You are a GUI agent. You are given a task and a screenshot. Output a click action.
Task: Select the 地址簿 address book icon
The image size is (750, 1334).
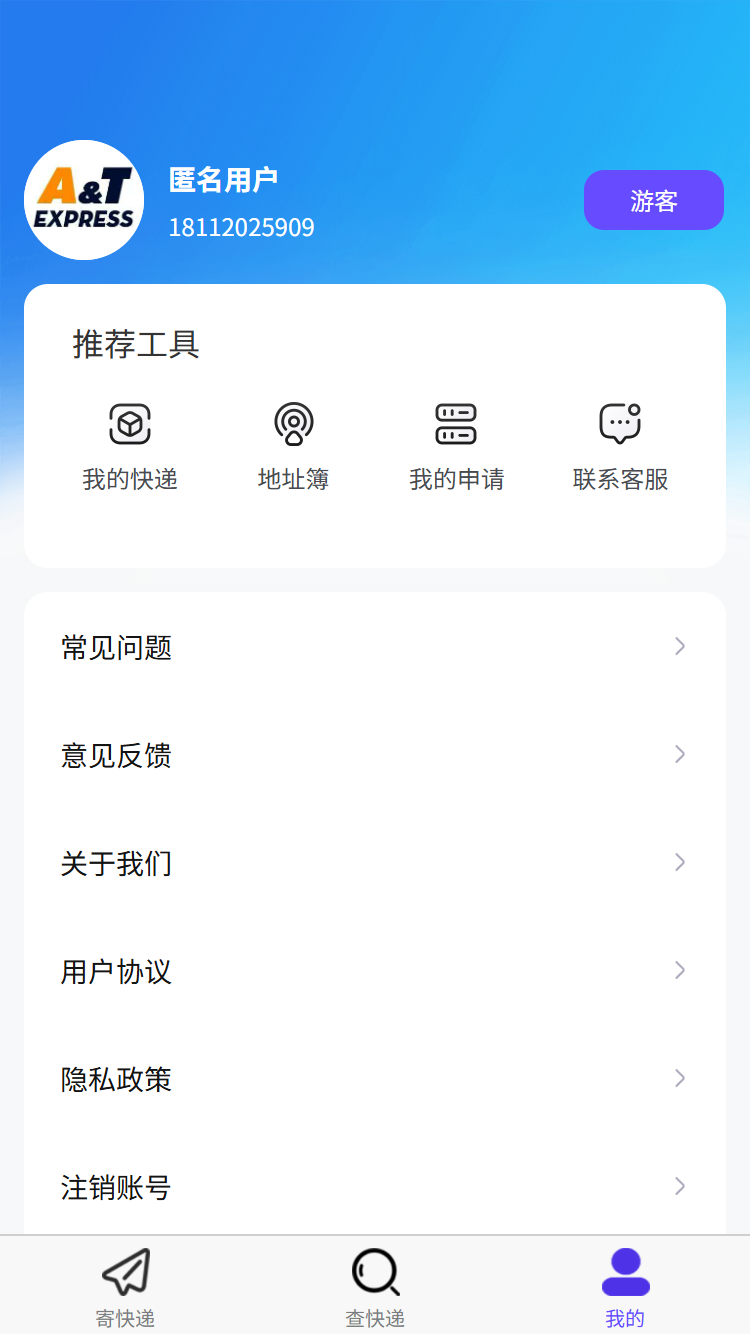pyautogui.click(x=293, y=422)
